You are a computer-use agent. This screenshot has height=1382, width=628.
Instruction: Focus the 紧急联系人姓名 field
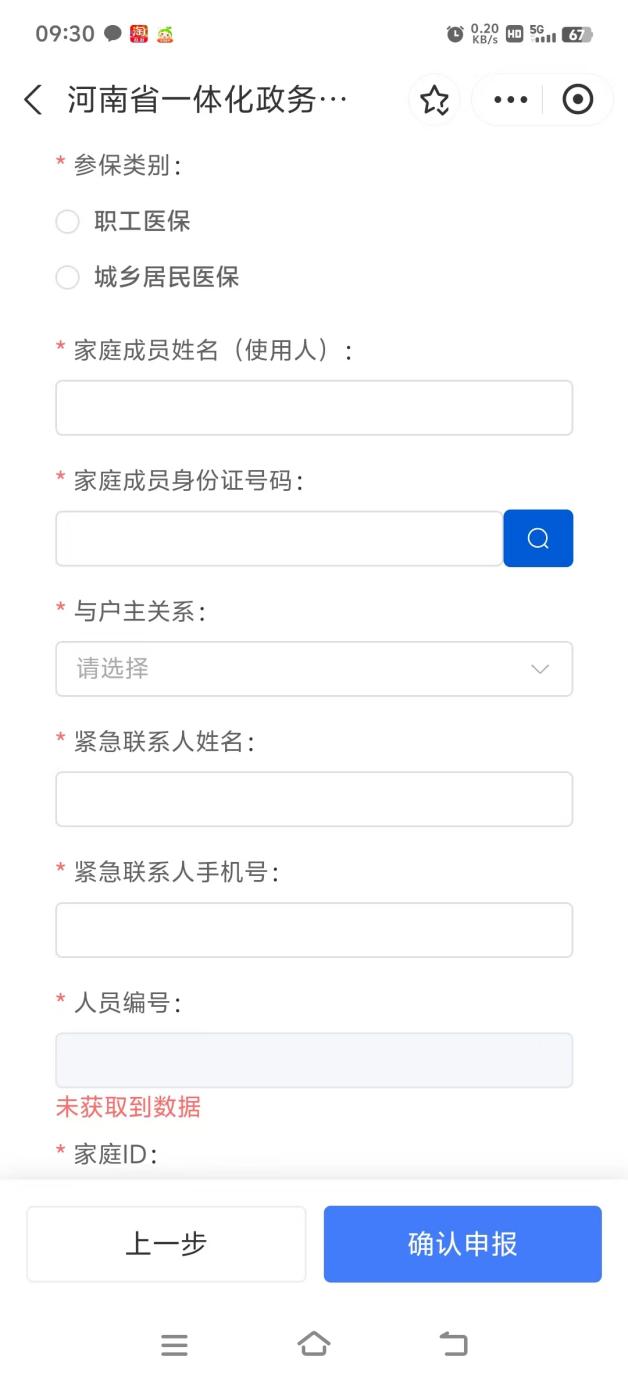(x=314, y=799)
